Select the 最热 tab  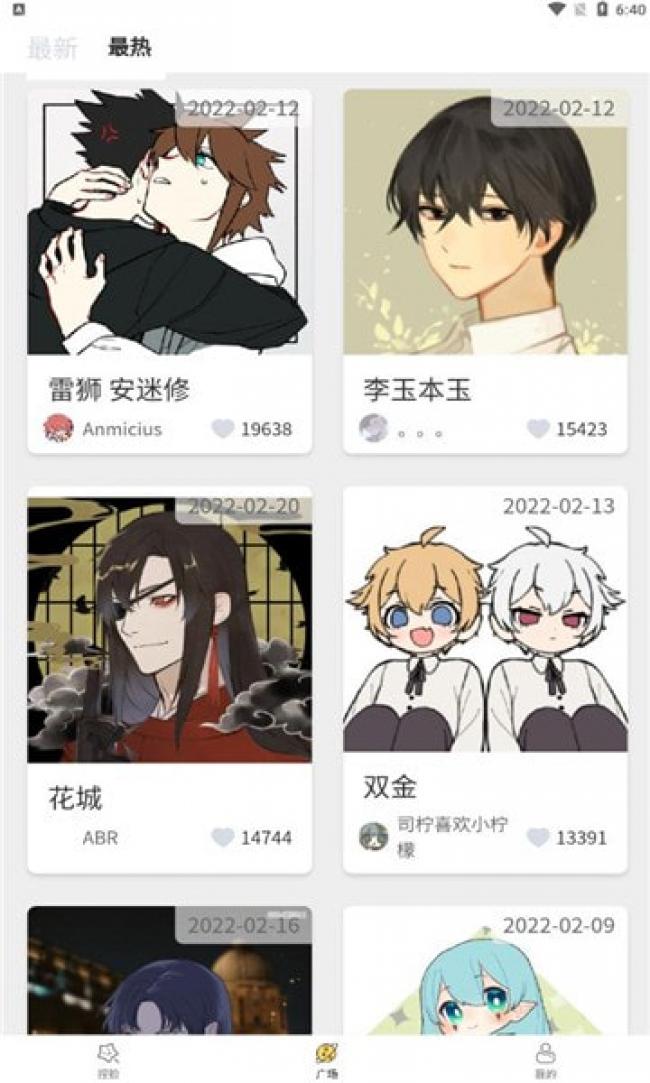[x=130, y=48]
